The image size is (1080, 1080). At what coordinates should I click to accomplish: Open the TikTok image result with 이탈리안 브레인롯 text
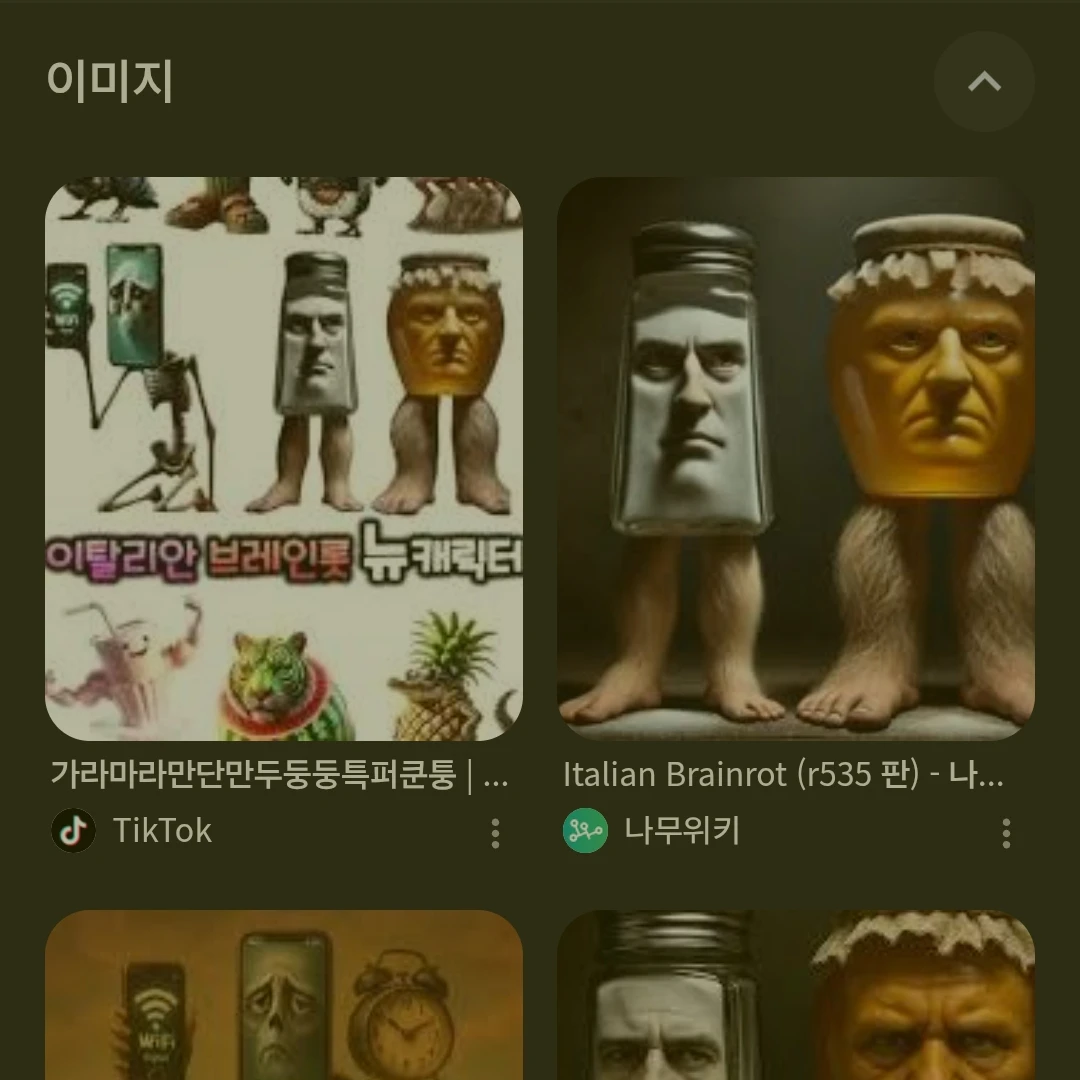[284, 459]
